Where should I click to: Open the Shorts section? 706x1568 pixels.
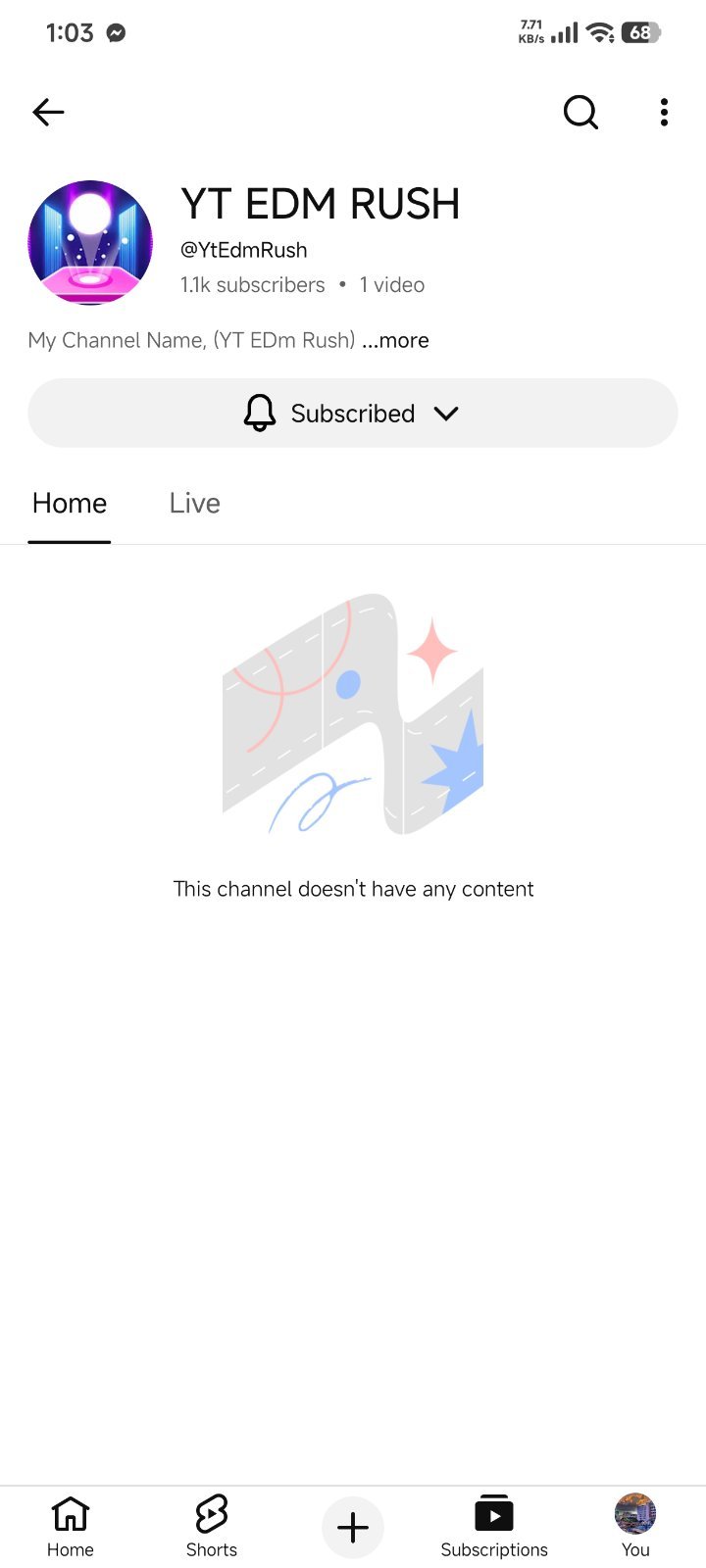pos(212,1527)
